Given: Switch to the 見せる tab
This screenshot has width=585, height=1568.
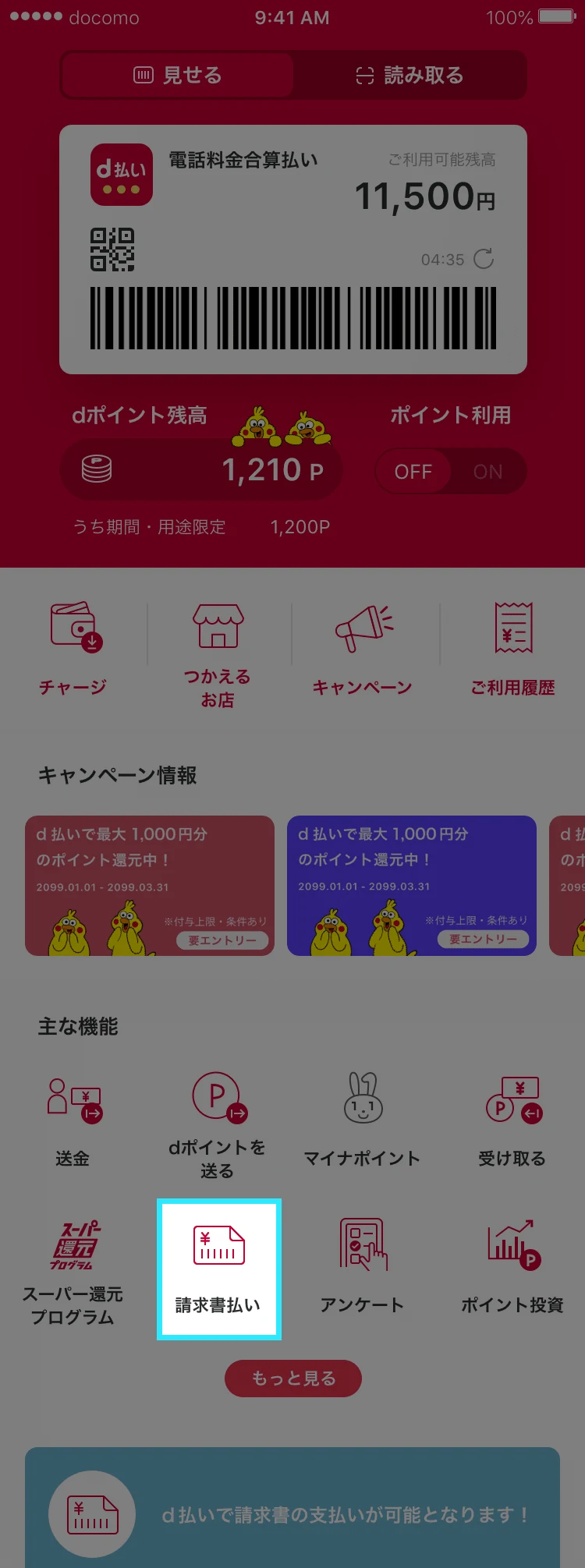Looking at the screenshot, I should click(x=177, y=75).
